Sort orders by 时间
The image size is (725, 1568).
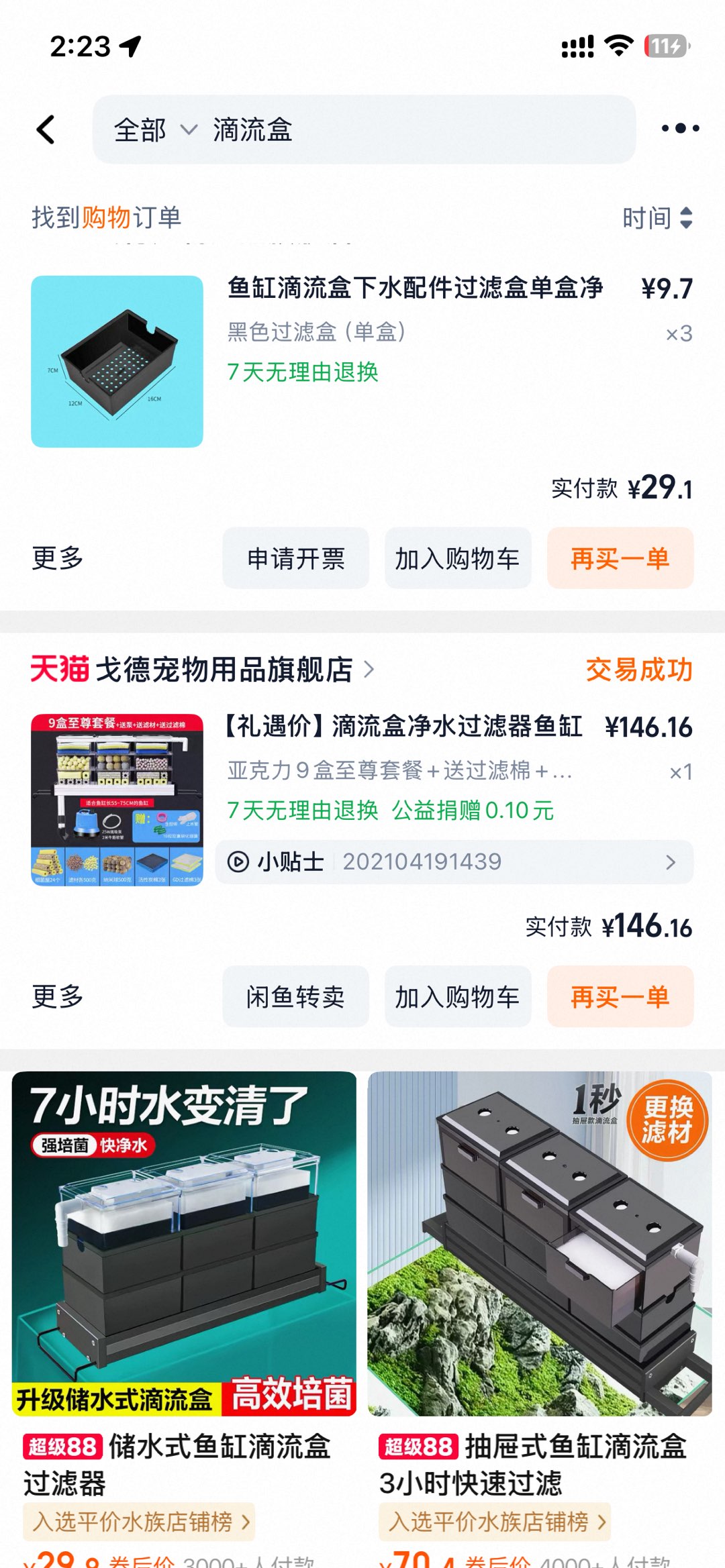(657, 218)
